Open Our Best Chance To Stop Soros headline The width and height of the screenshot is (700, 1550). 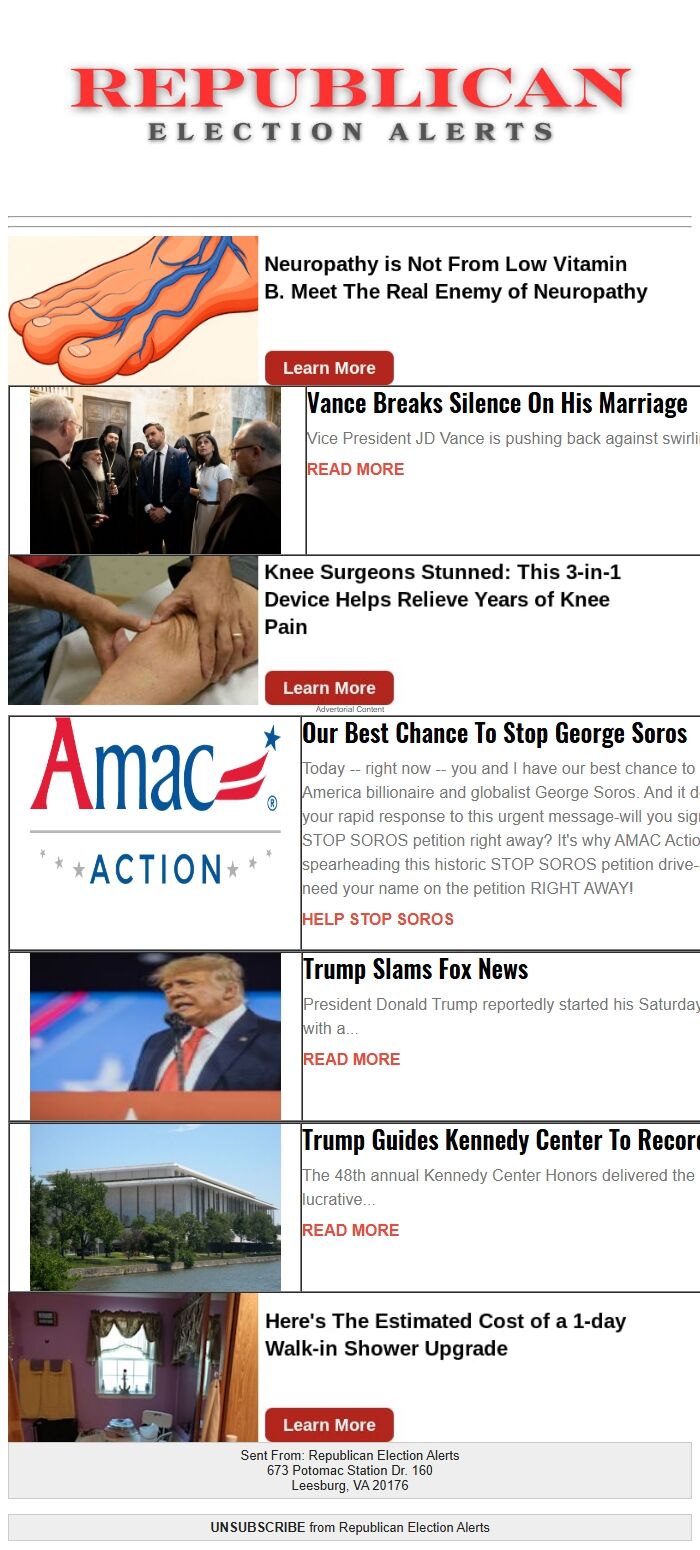point(494,733)
